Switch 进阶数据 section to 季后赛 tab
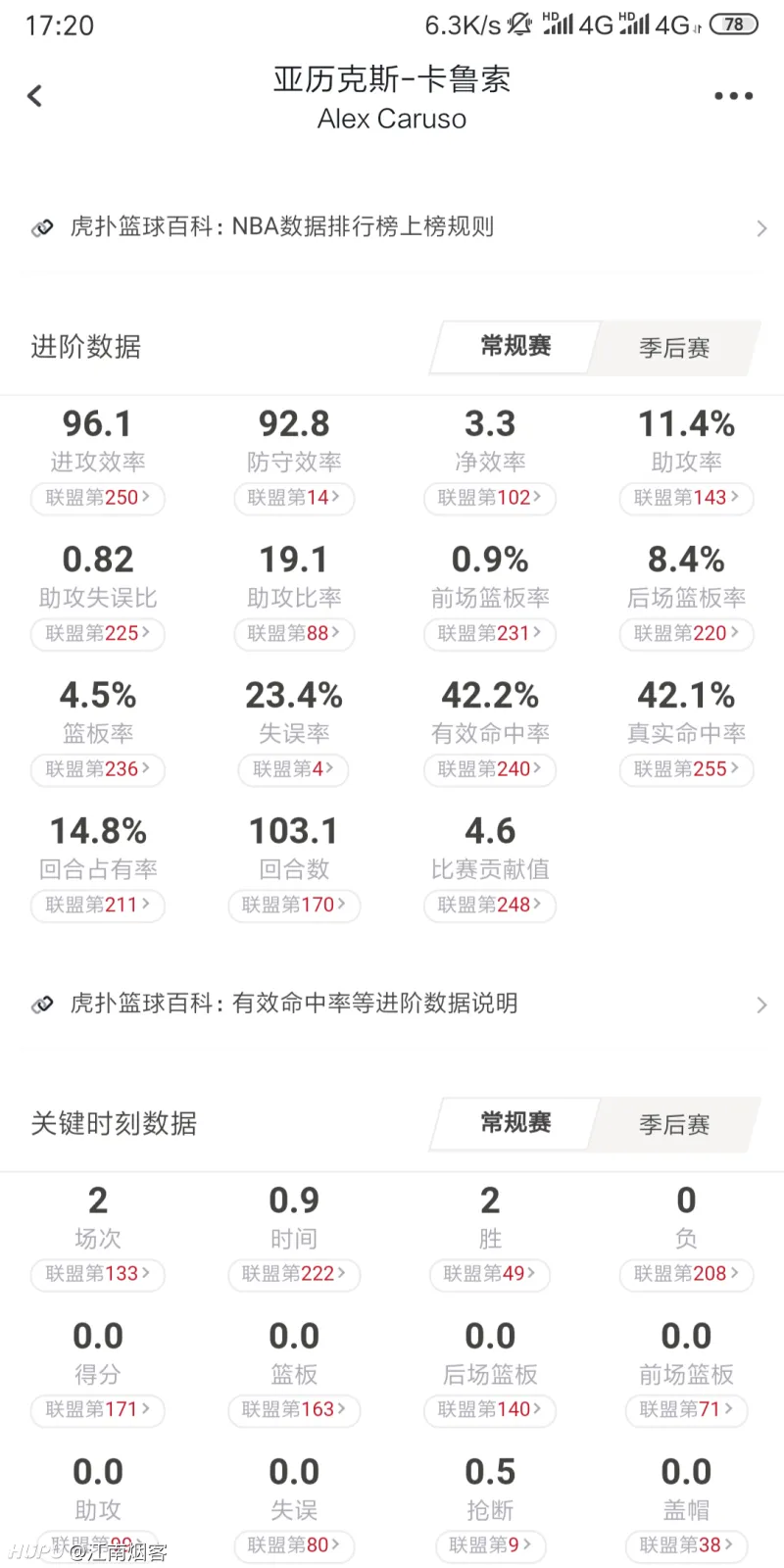The image size is (784, 1568). 674,348
